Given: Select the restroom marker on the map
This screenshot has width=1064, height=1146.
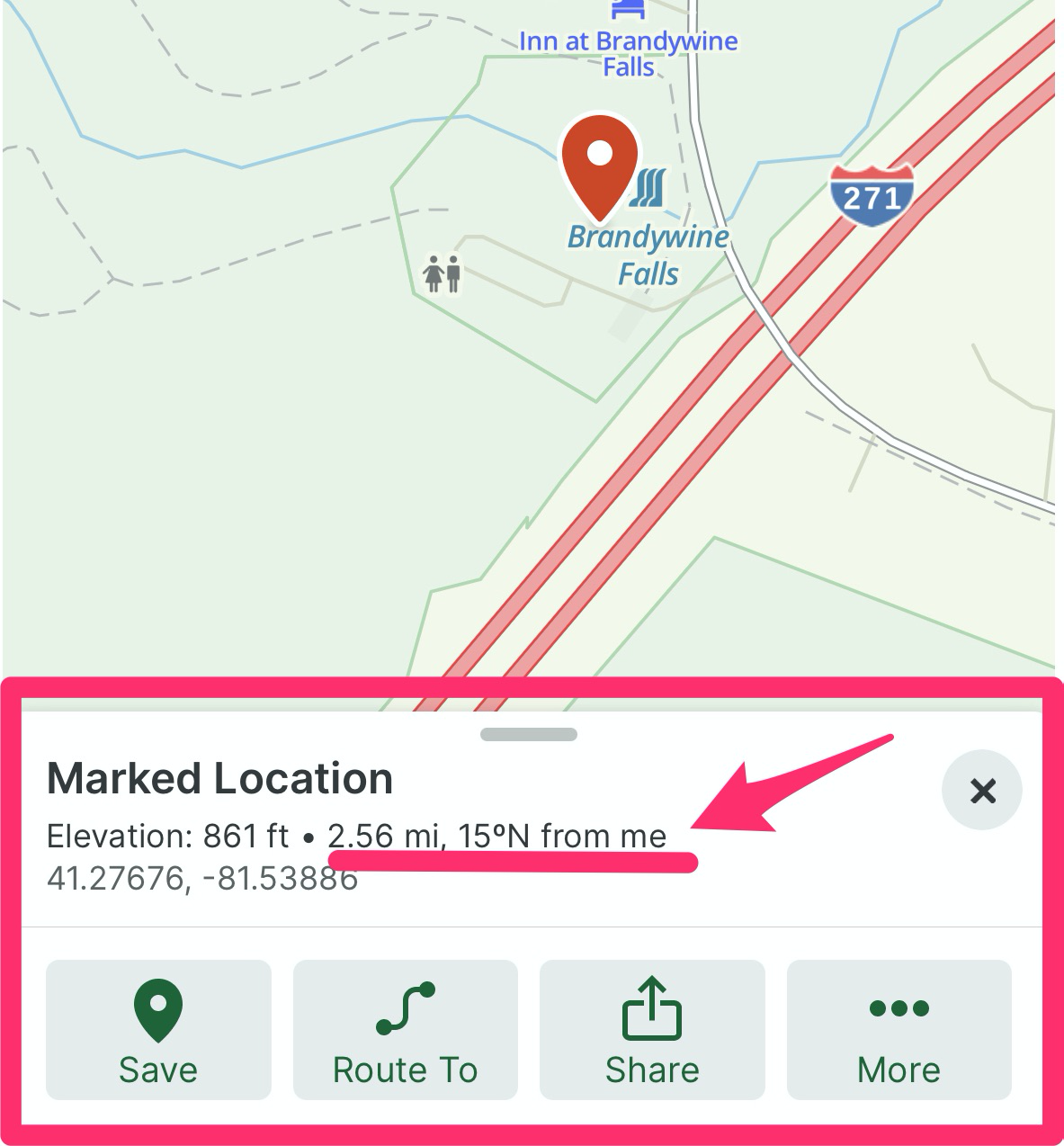Looking at the screenshot, I should pos(443,273).
